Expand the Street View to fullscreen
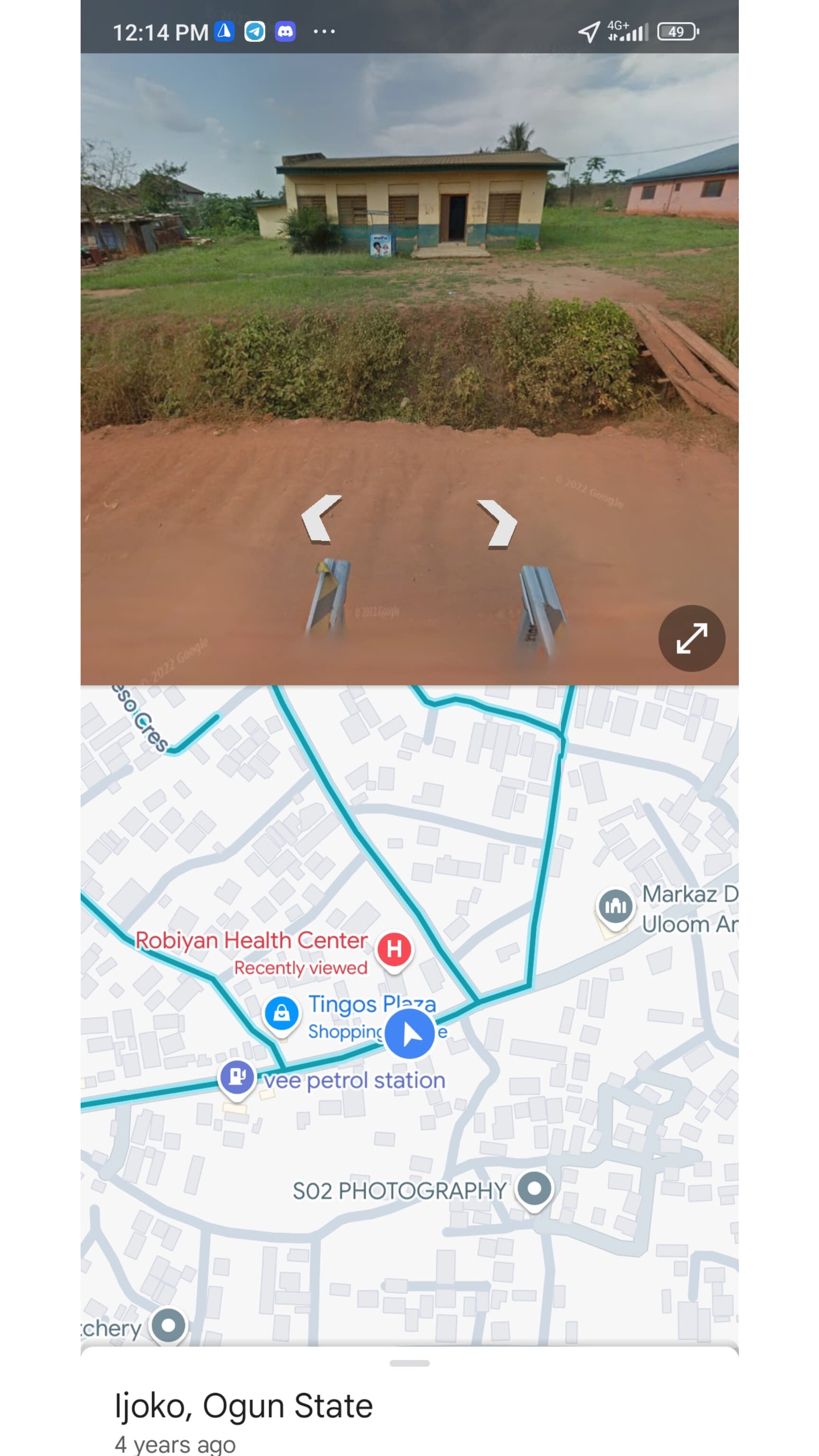 pyautogui.click(x=691, y=638)
